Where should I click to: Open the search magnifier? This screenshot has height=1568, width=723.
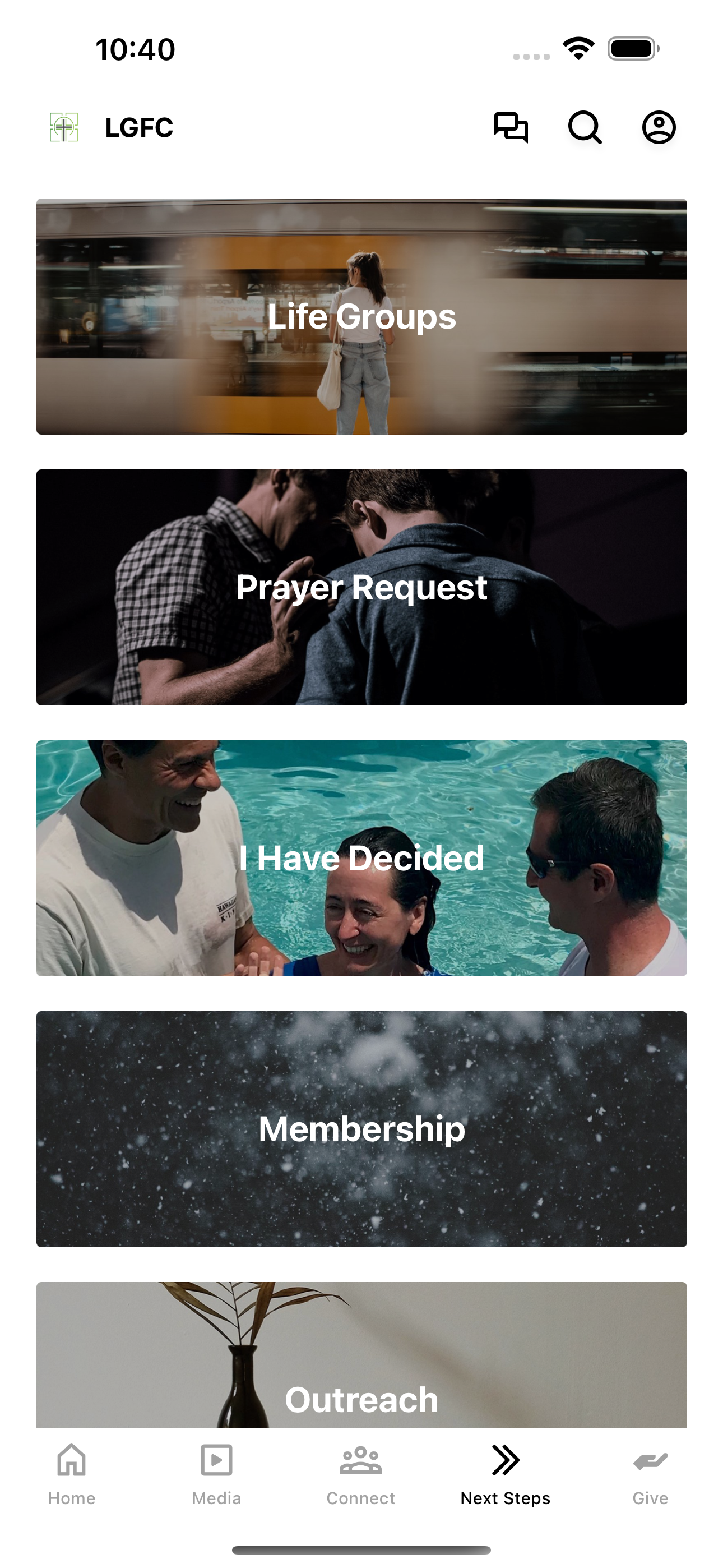point(585,127)
